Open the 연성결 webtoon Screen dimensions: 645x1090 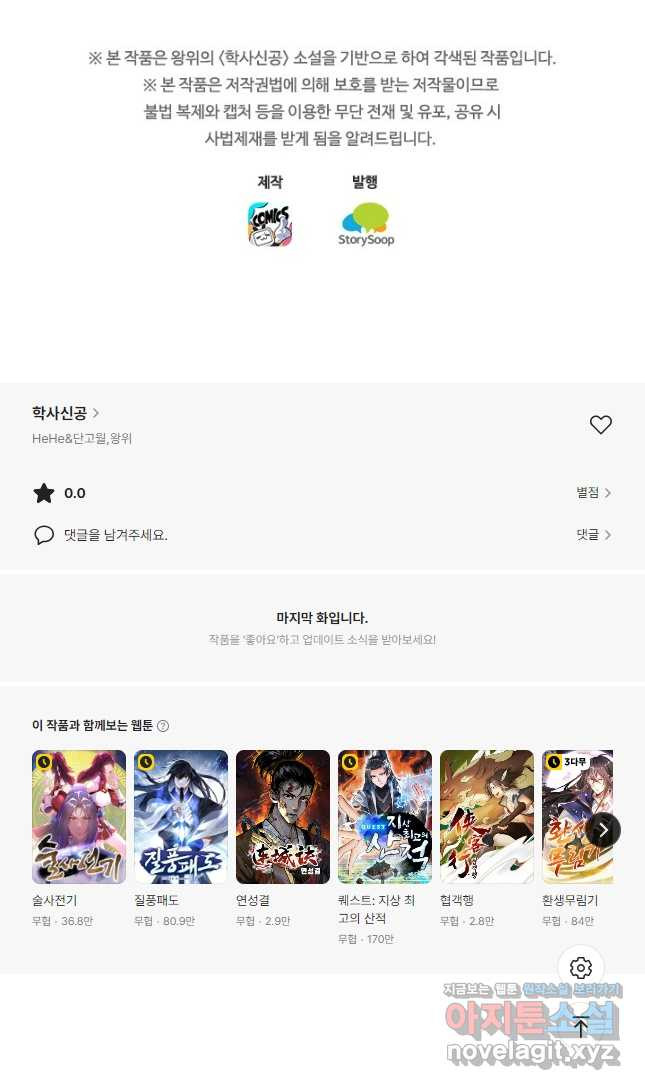coord(283,817)
